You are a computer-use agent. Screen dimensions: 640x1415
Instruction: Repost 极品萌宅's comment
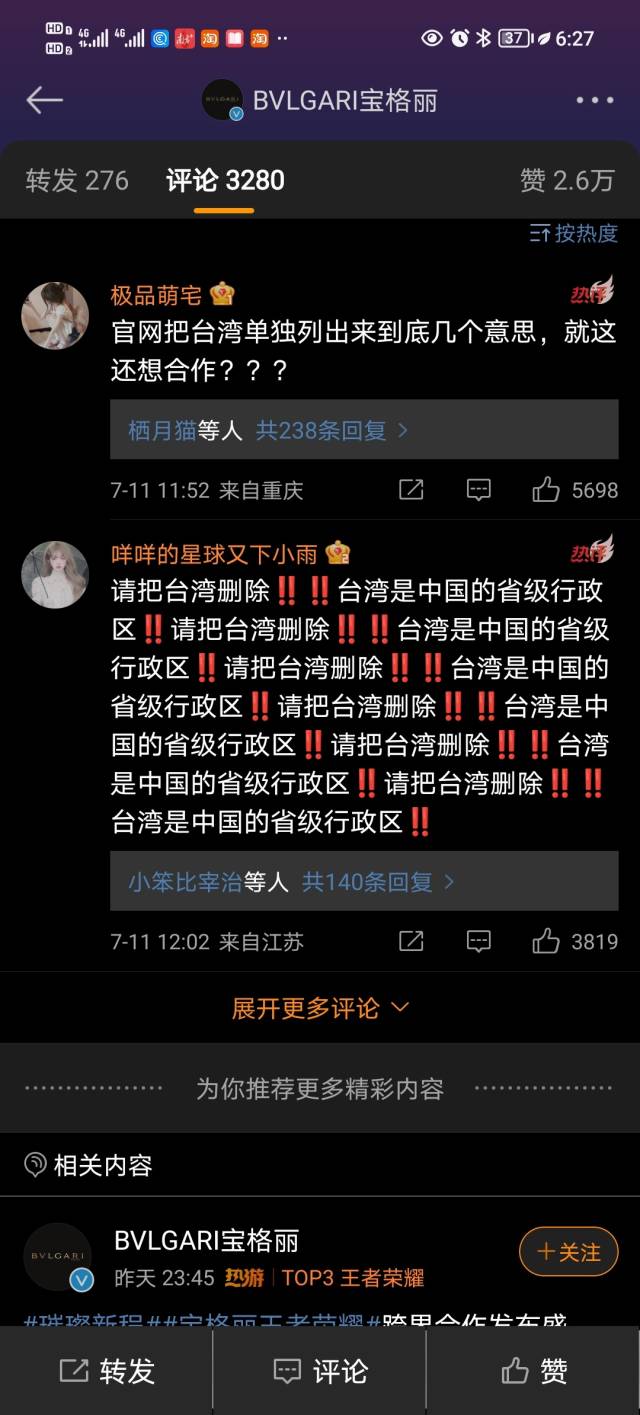[x=411, y=490]
